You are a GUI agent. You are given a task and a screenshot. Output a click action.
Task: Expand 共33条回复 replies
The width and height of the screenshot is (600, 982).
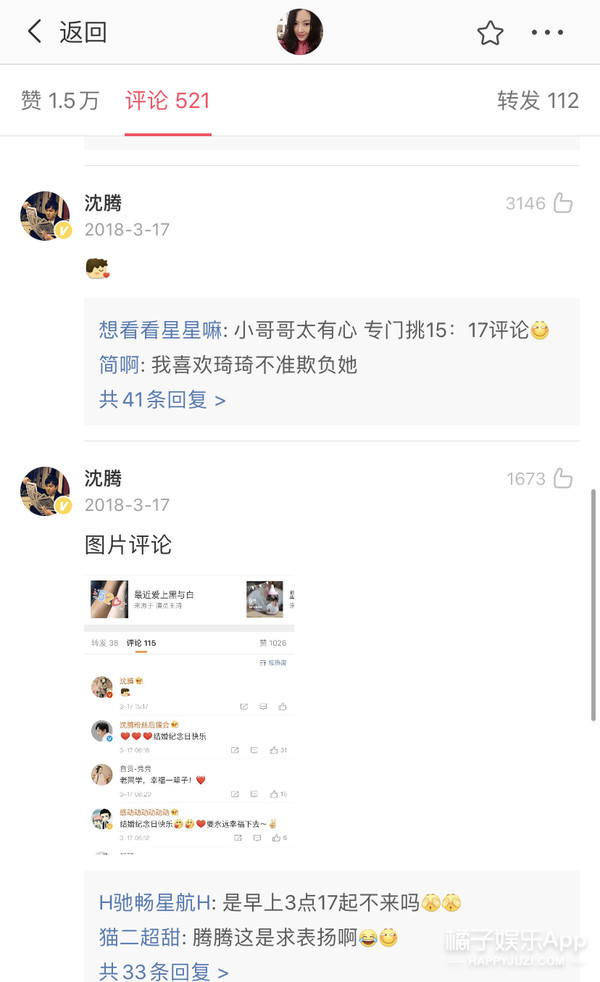pyautogui.click(x=163, y=971)
